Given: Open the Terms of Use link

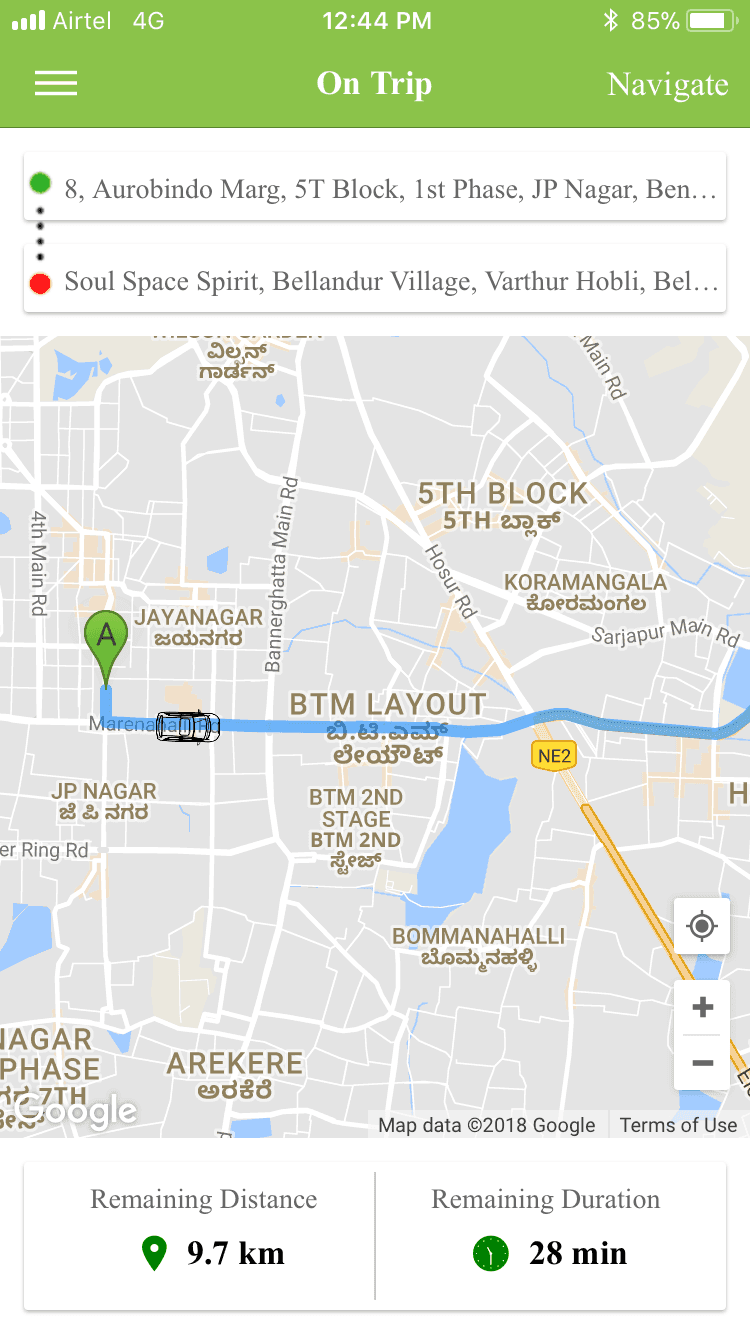Looking at the screenshot, I should [x=678, y=1125].
